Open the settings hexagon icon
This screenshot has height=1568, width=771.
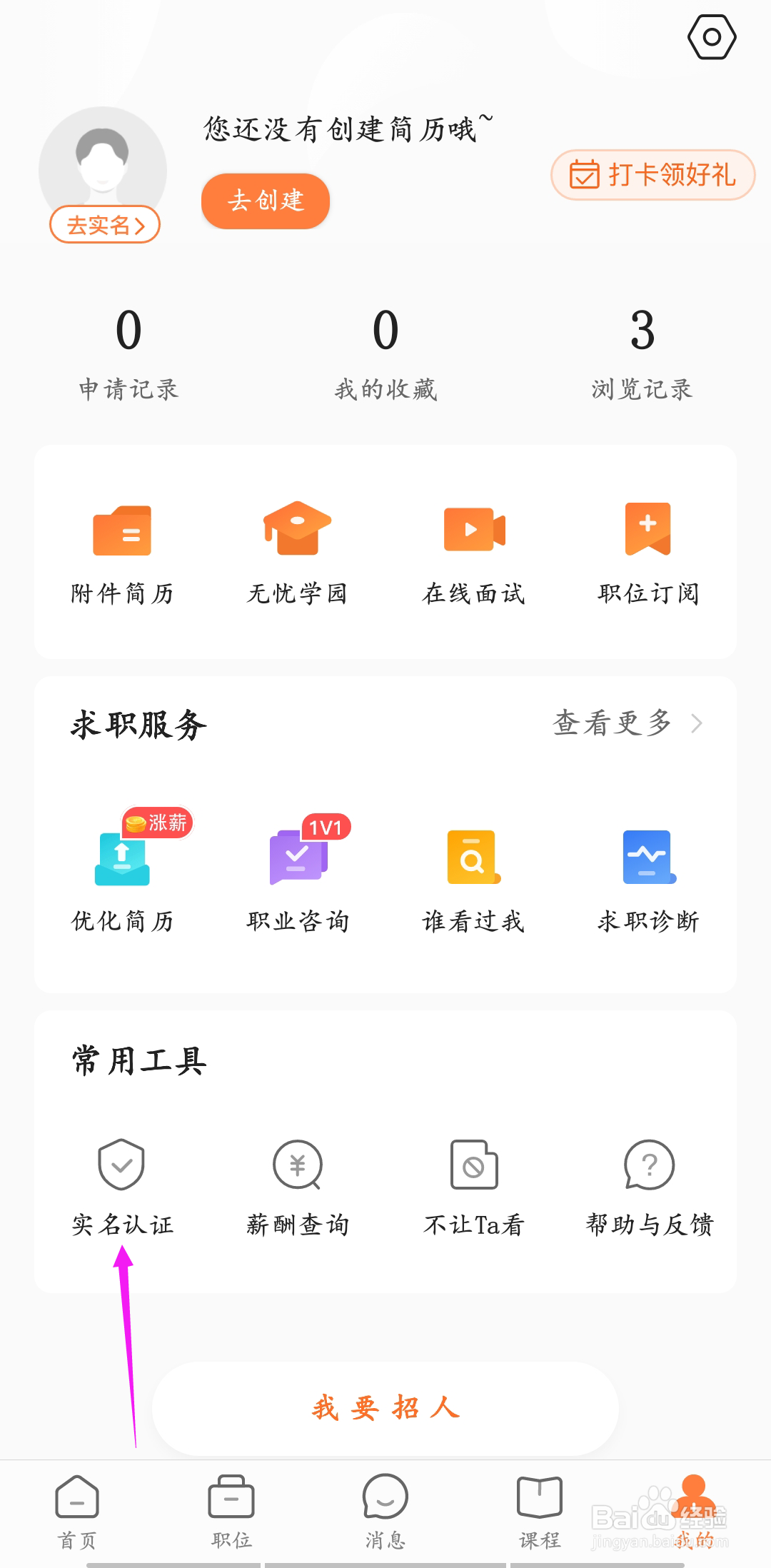click(x=711, y=37)
